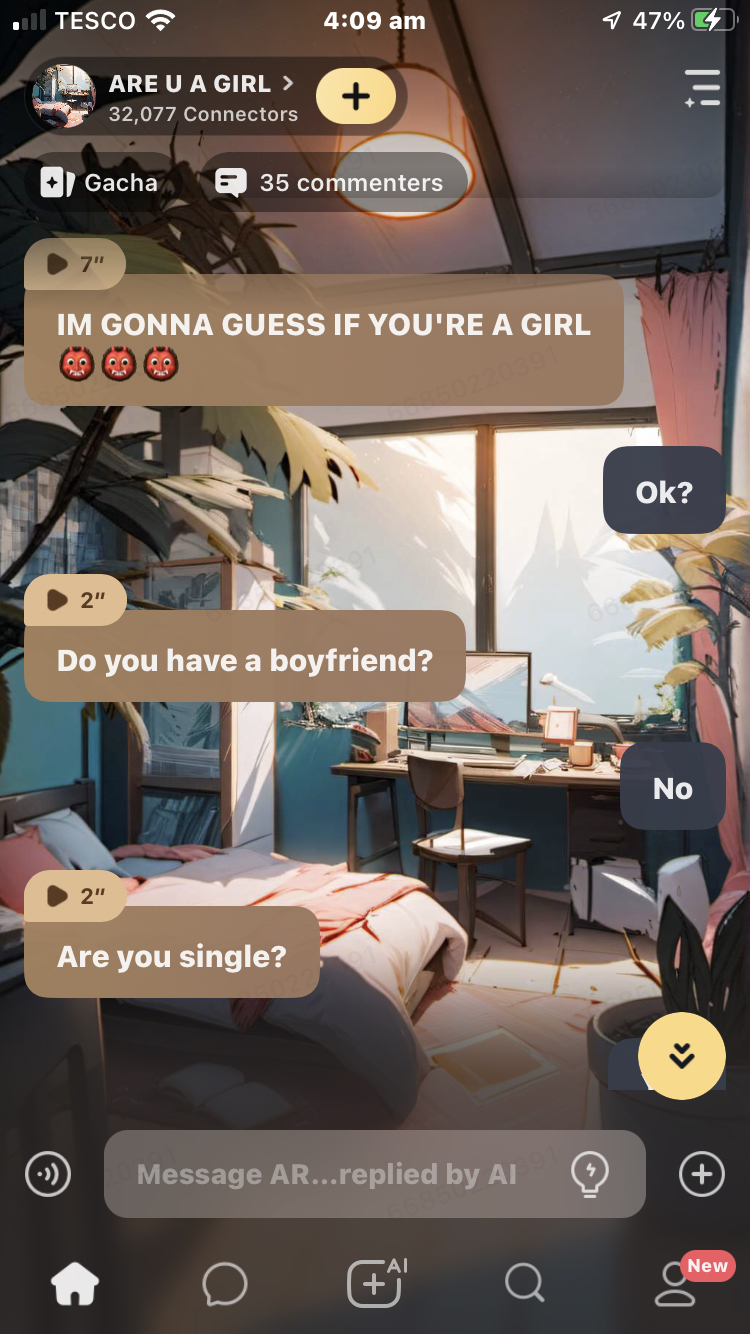Tap the yellow plus connect button
Image resolution: width=750 pixels, height=1334 pixels.
(x=356, y=97)
